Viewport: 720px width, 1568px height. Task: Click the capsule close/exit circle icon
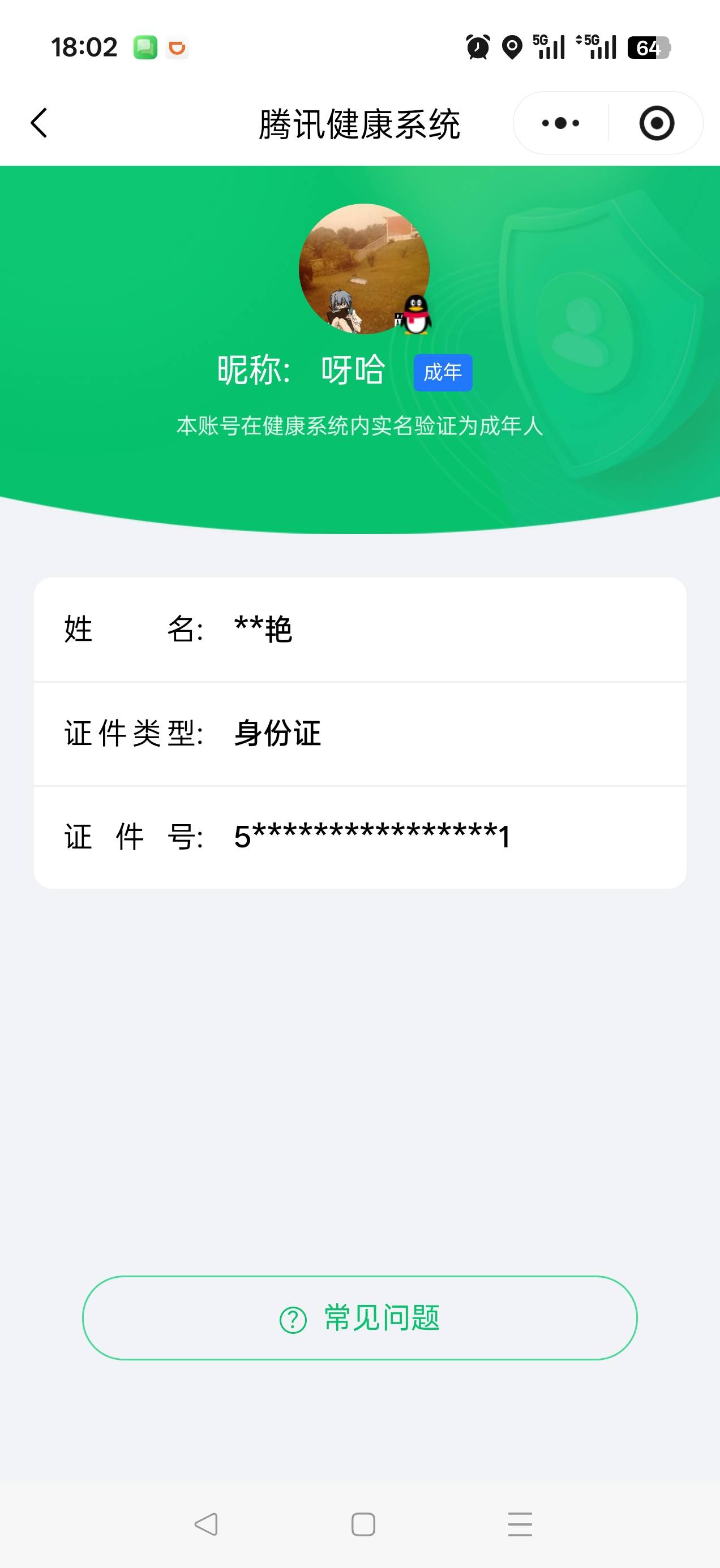(x=657, y=122)
